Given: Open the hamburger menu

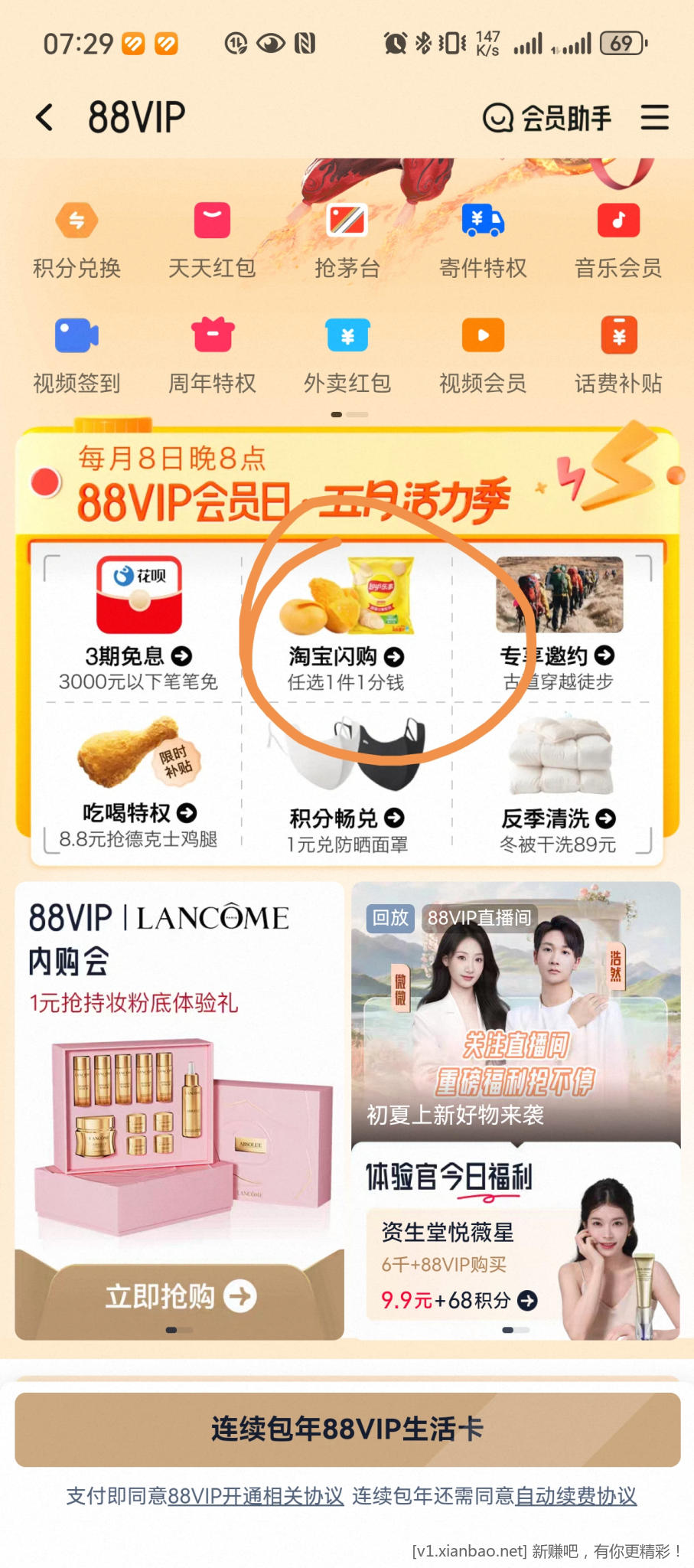Looking at the screenshot, I should pyautogui.click(x=654, y=118).
